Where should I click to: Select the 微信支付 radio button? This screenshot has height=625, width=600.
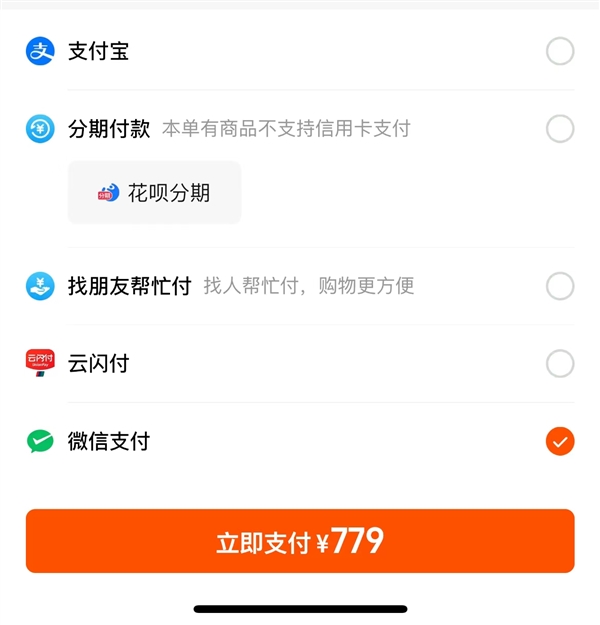(x=560, y=440)
